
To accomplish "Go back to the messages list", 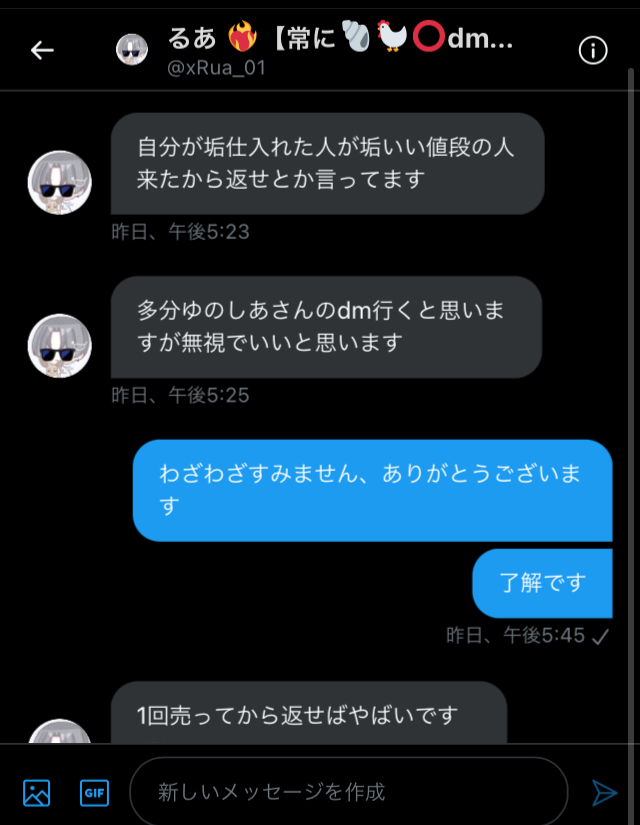I will pyautogui.click(x=42, y=50).
